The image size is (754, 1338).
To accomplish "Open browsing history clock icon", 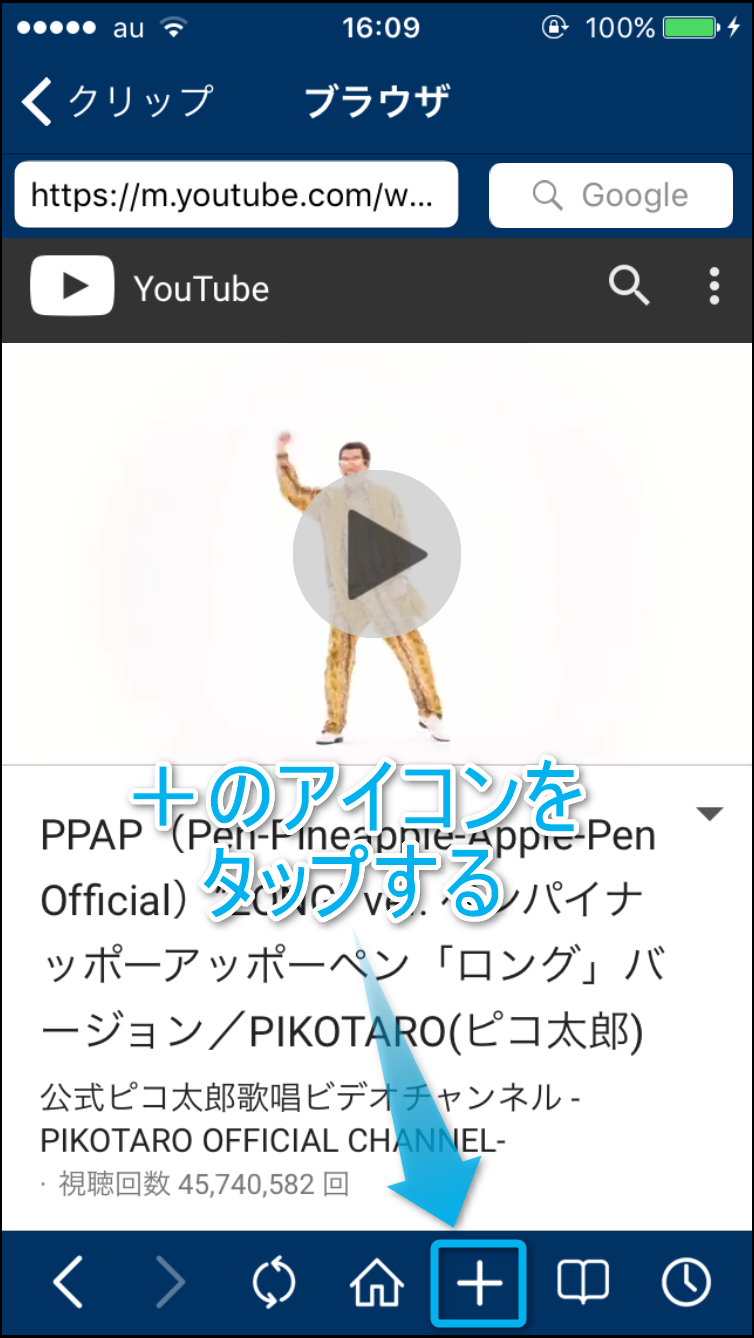I will (x=686, y=1283).
